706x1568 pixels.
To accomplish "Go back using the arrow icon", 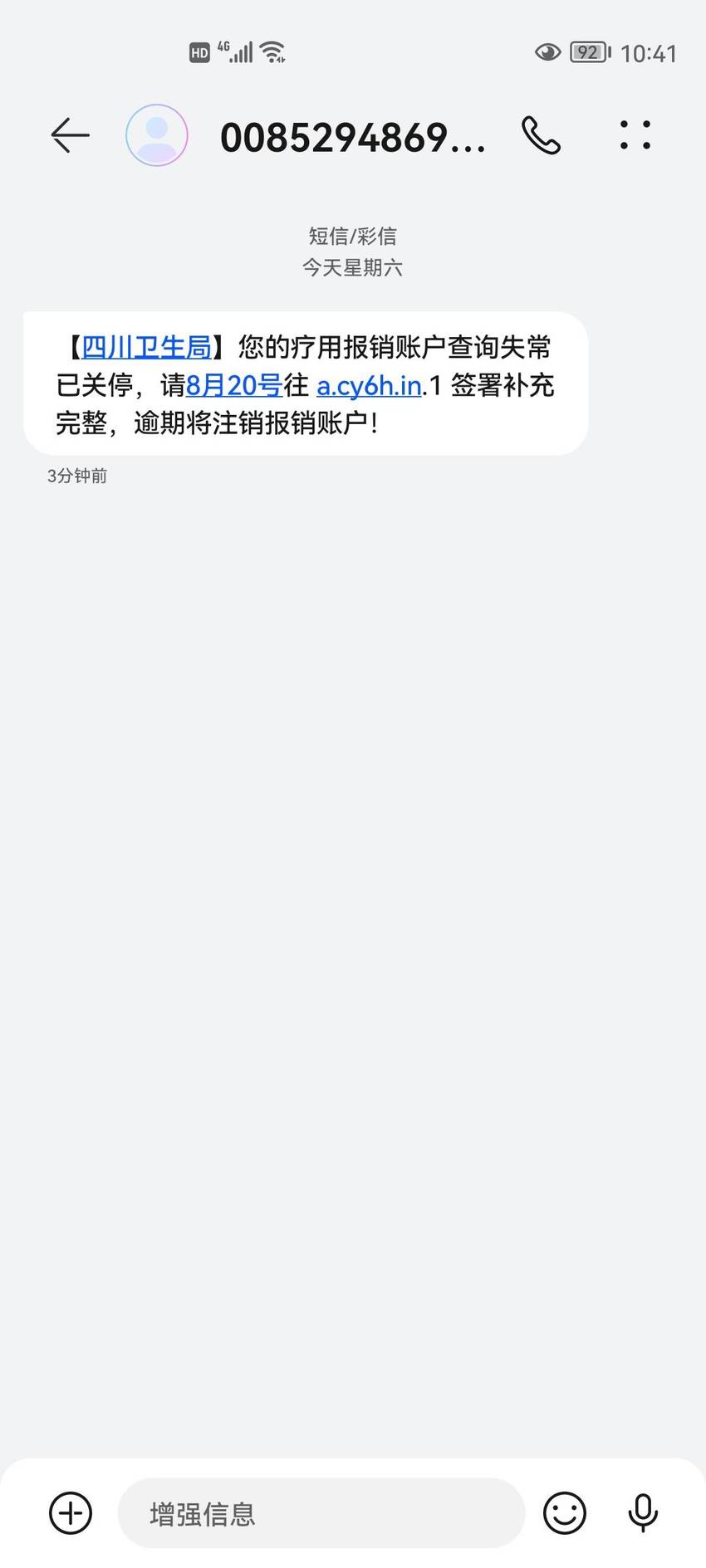I will coord(70,135).
